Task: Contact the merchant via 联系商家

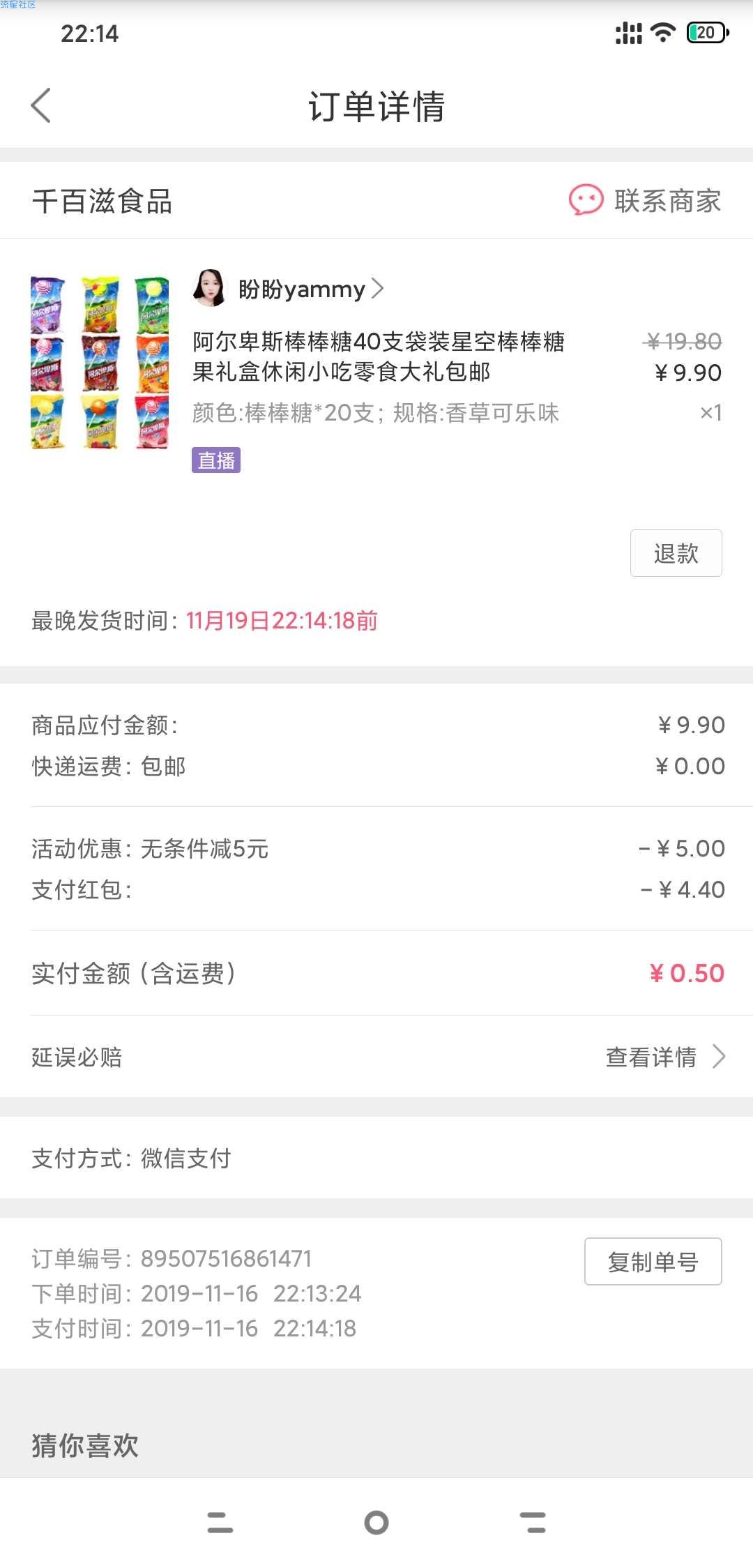Action: (645, 201)
